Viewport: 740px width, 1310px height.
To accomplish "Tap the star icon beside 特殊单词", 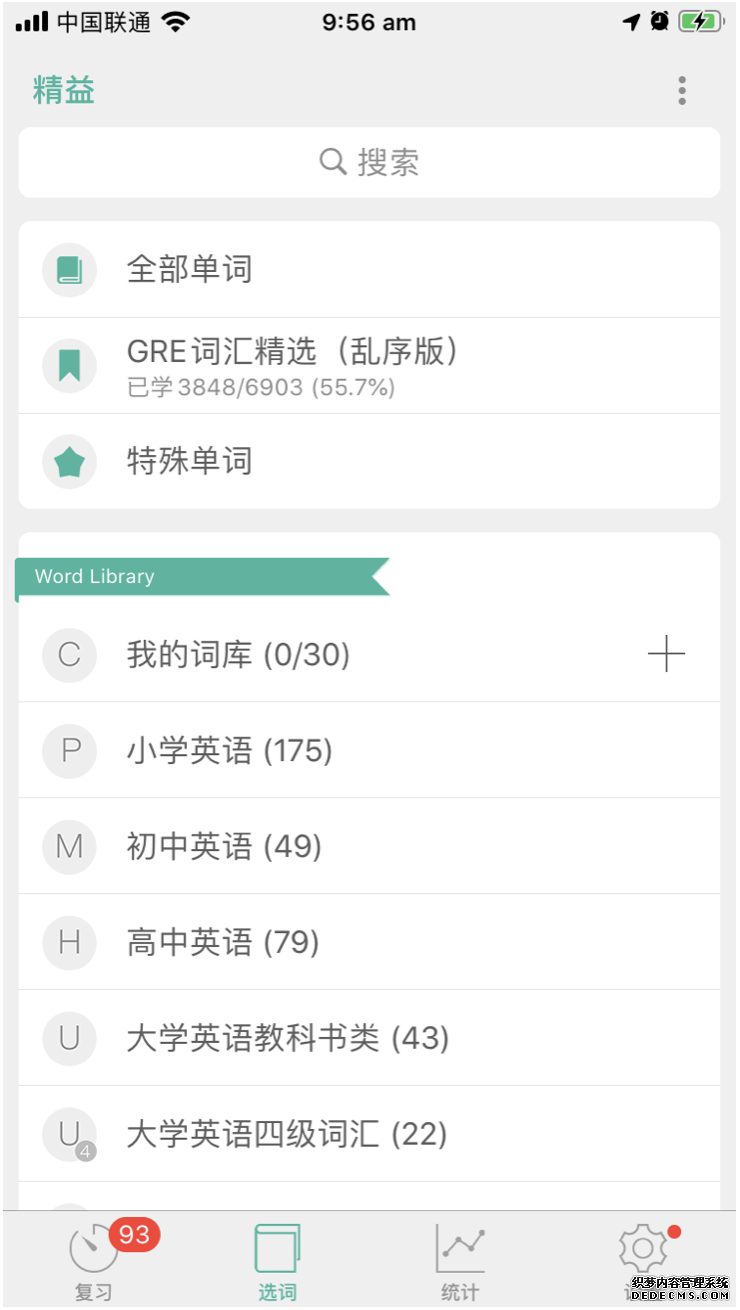I will click(x=69, y=461).
